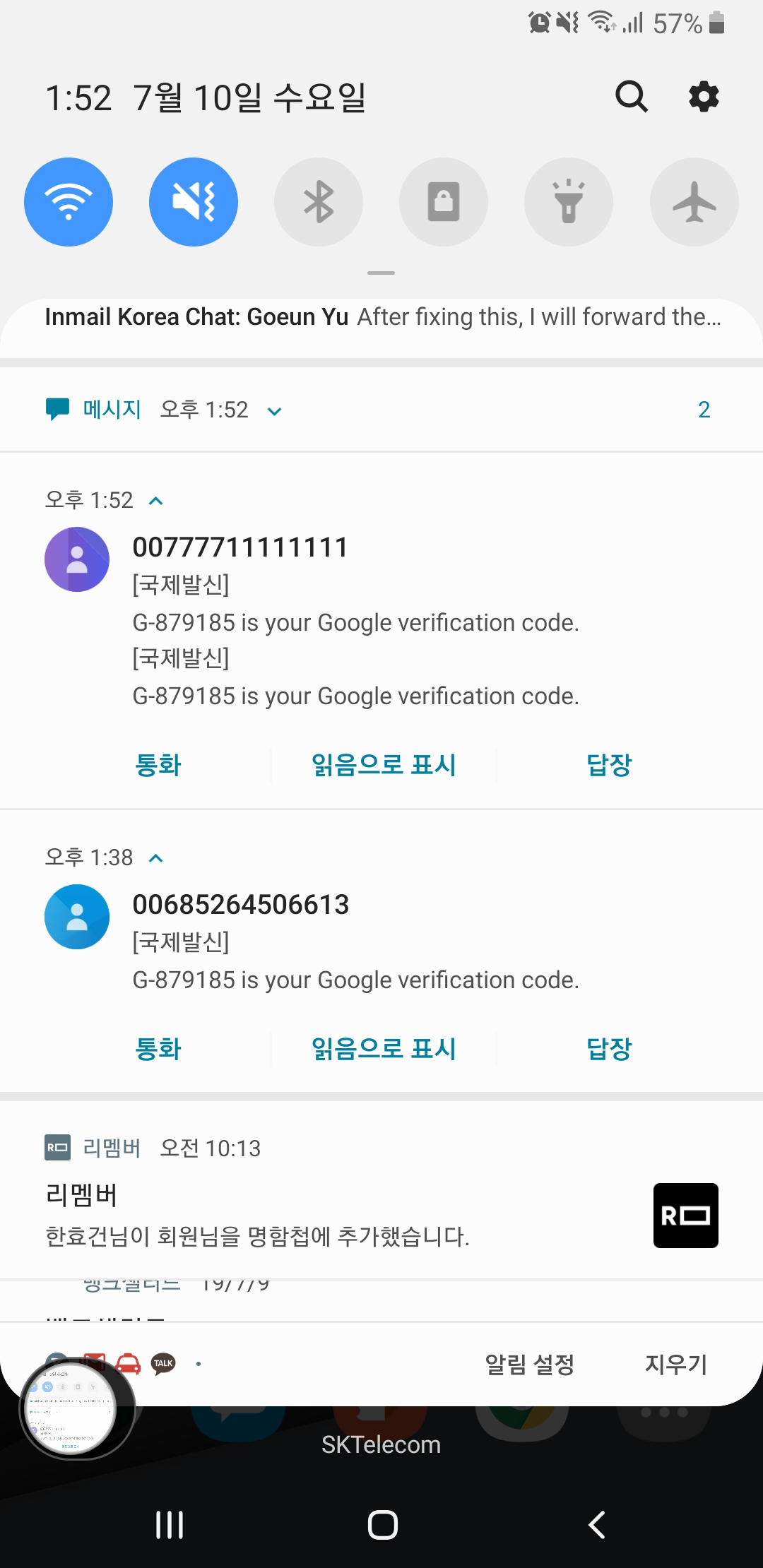Mark 00777711111111 message as read
The image size is (763, 1568).
click(384, 765)
